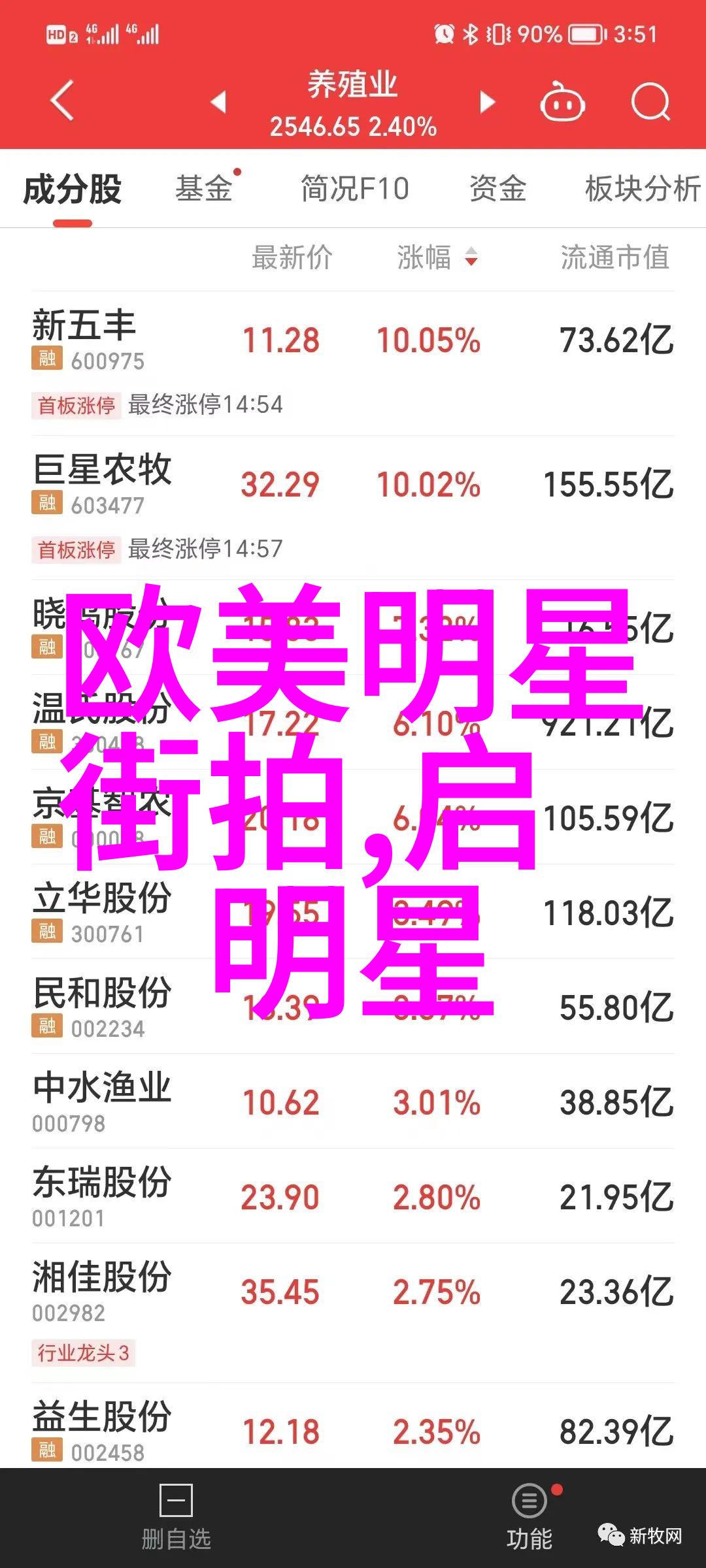The width and height of the screenshot is (706, 1568).
Task: Switch to the 板块分析 tab
Action: 642,189
